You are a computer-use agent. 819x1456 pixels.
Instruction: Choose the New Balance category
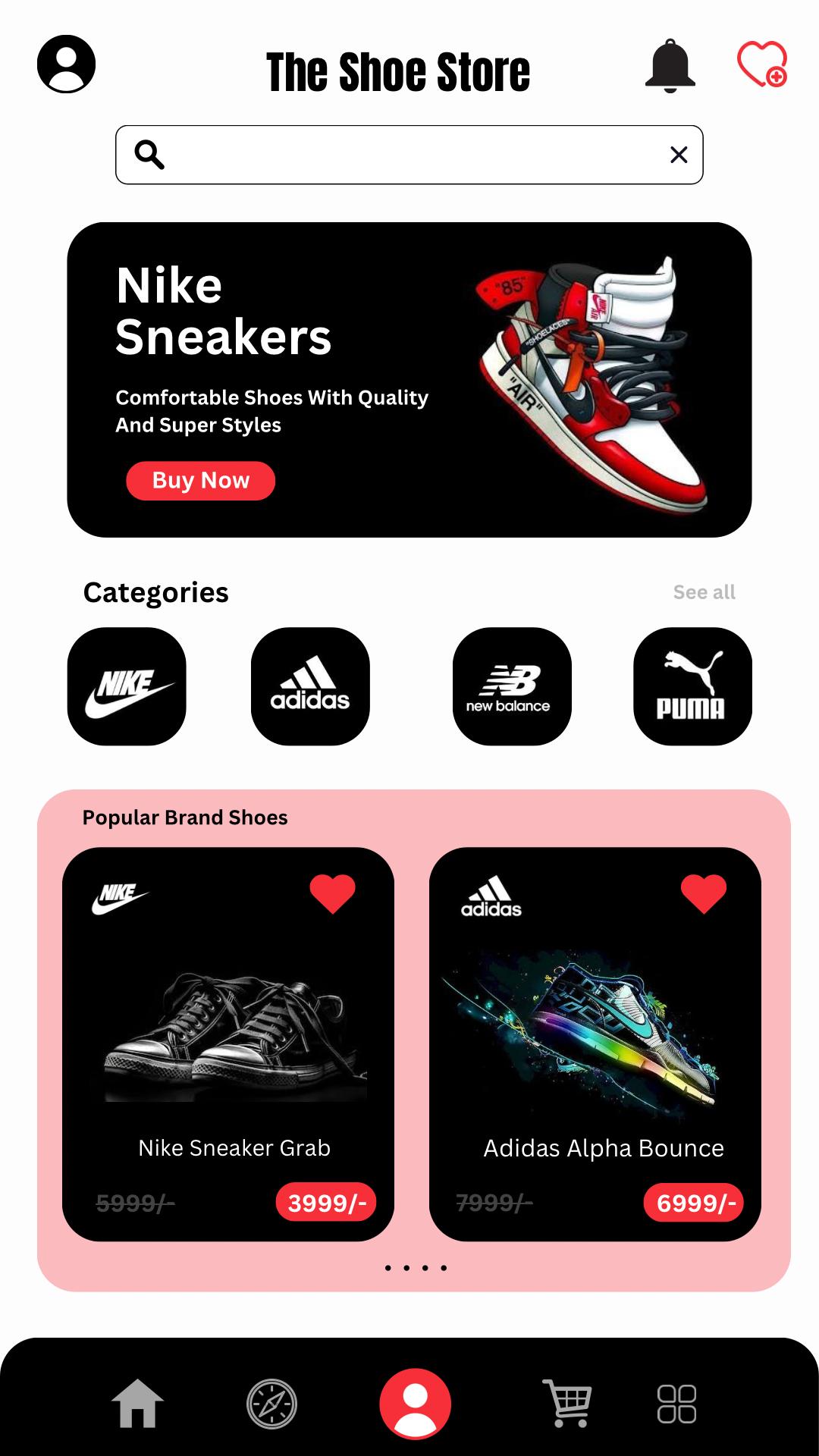(x=512, y=686)
